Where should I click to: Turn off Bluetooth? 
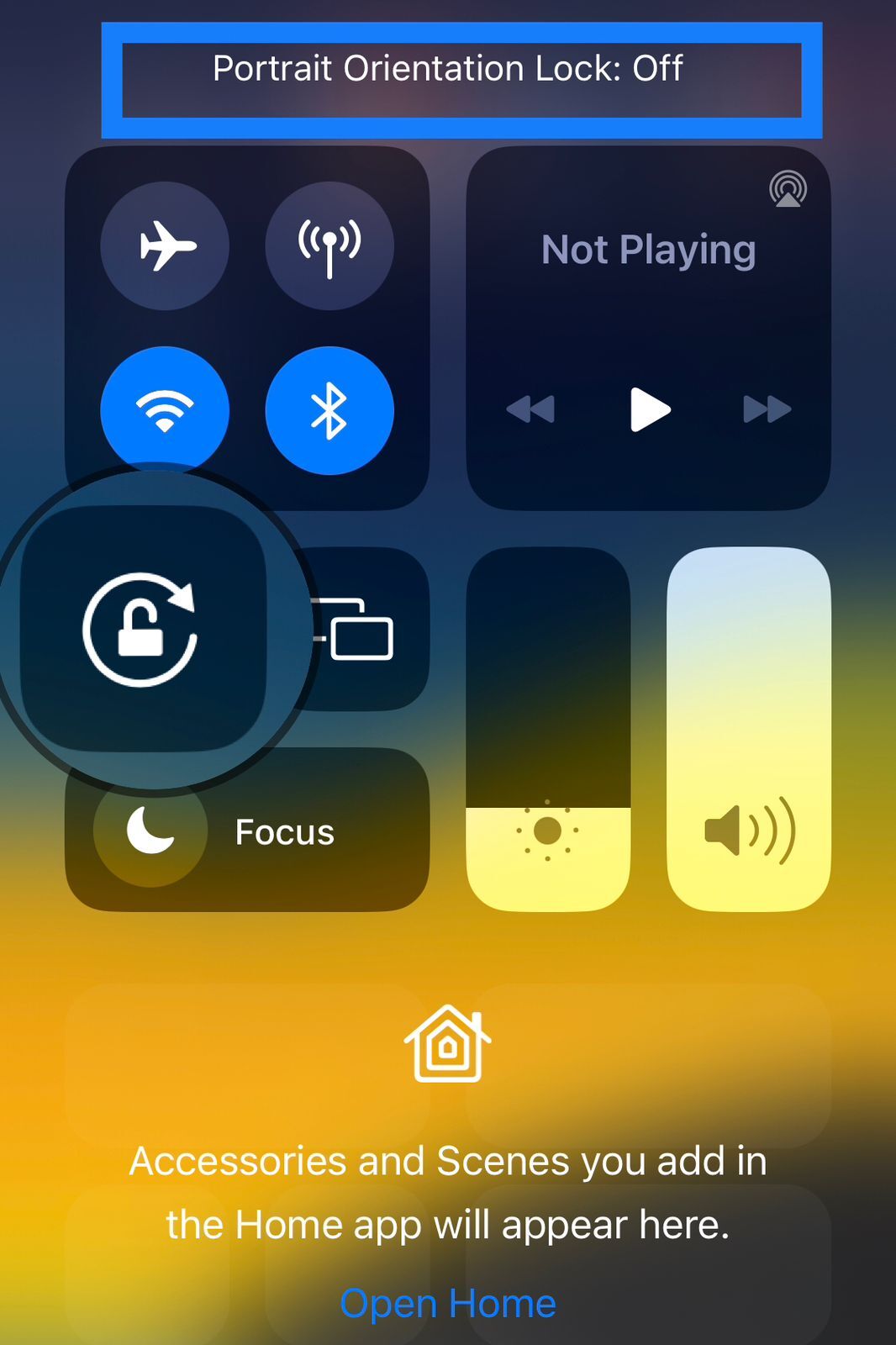(329, 410)
